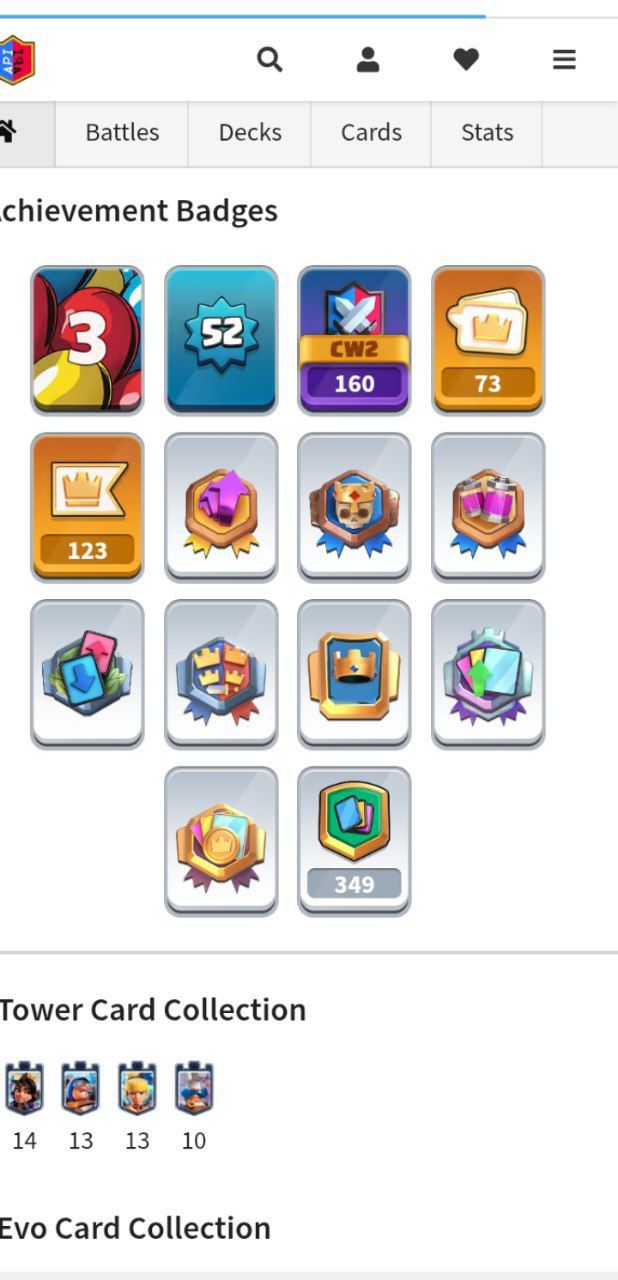Switch to the Decks tab
Image resolution: width=618 pixels, height=1280 pixels.
pos(250,132)
